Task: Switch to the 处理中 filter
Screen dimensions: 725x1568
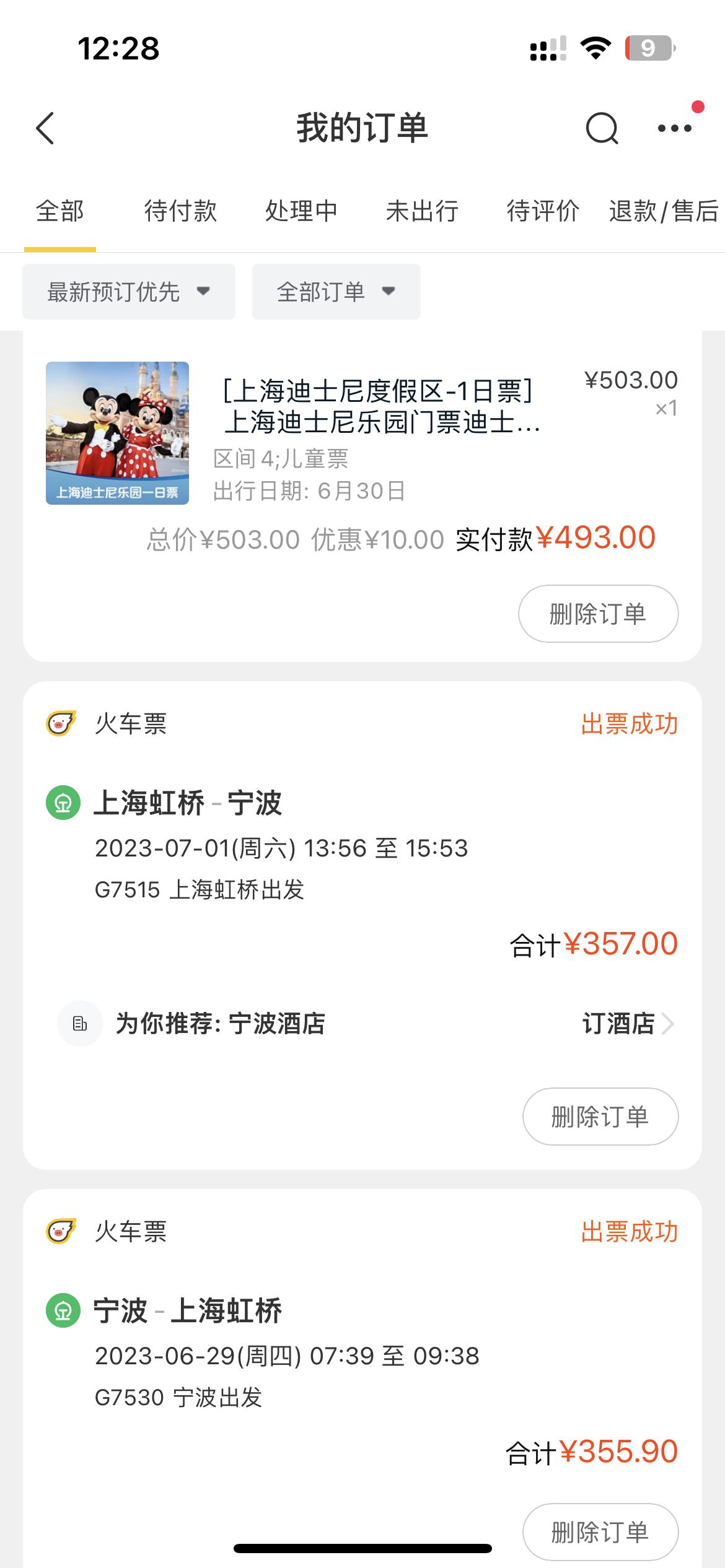Action: click(x=301, y=212)
